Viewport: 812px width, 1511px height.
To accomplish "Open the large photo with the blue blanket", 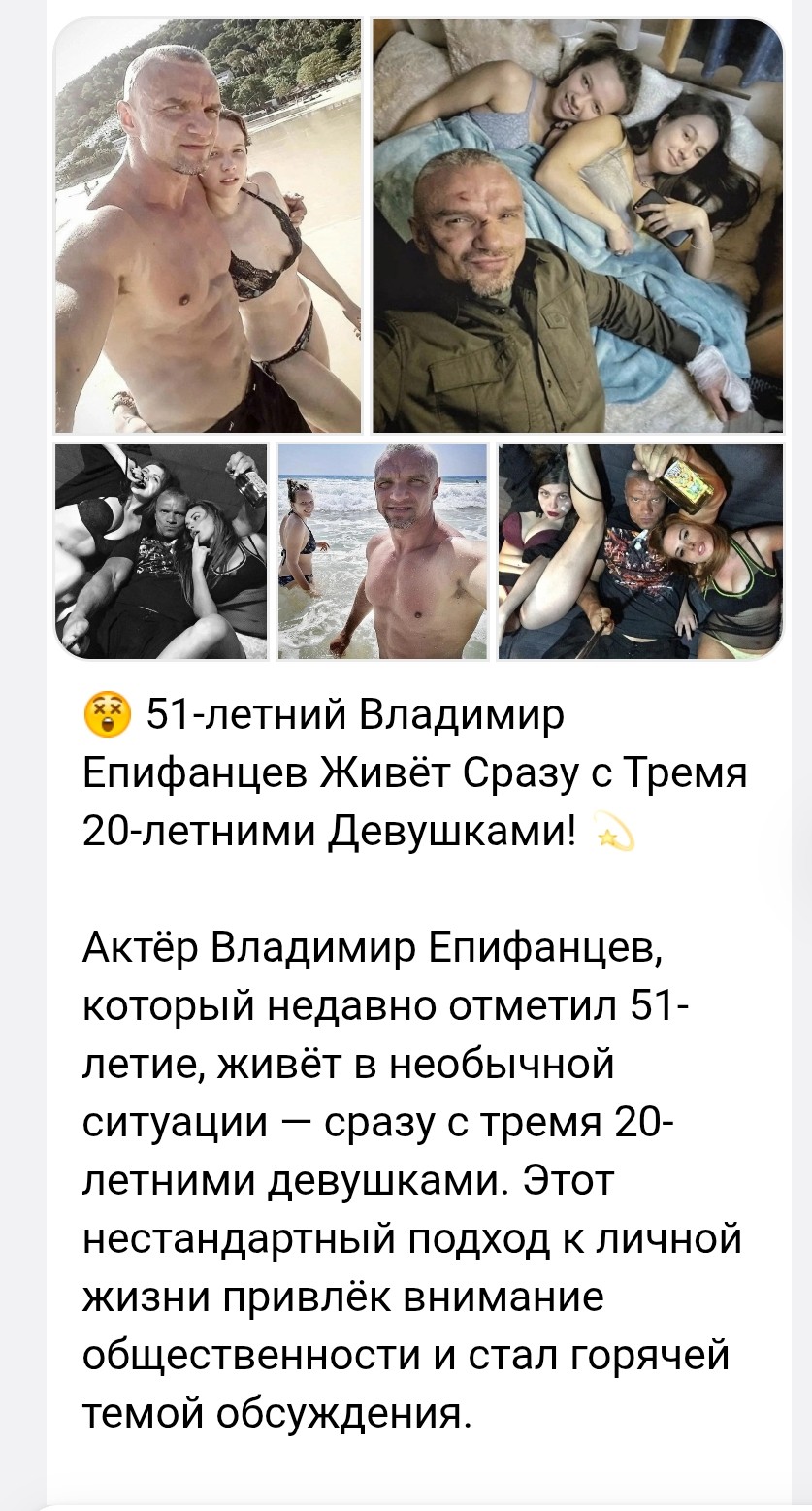I will (x=577, y=225).
